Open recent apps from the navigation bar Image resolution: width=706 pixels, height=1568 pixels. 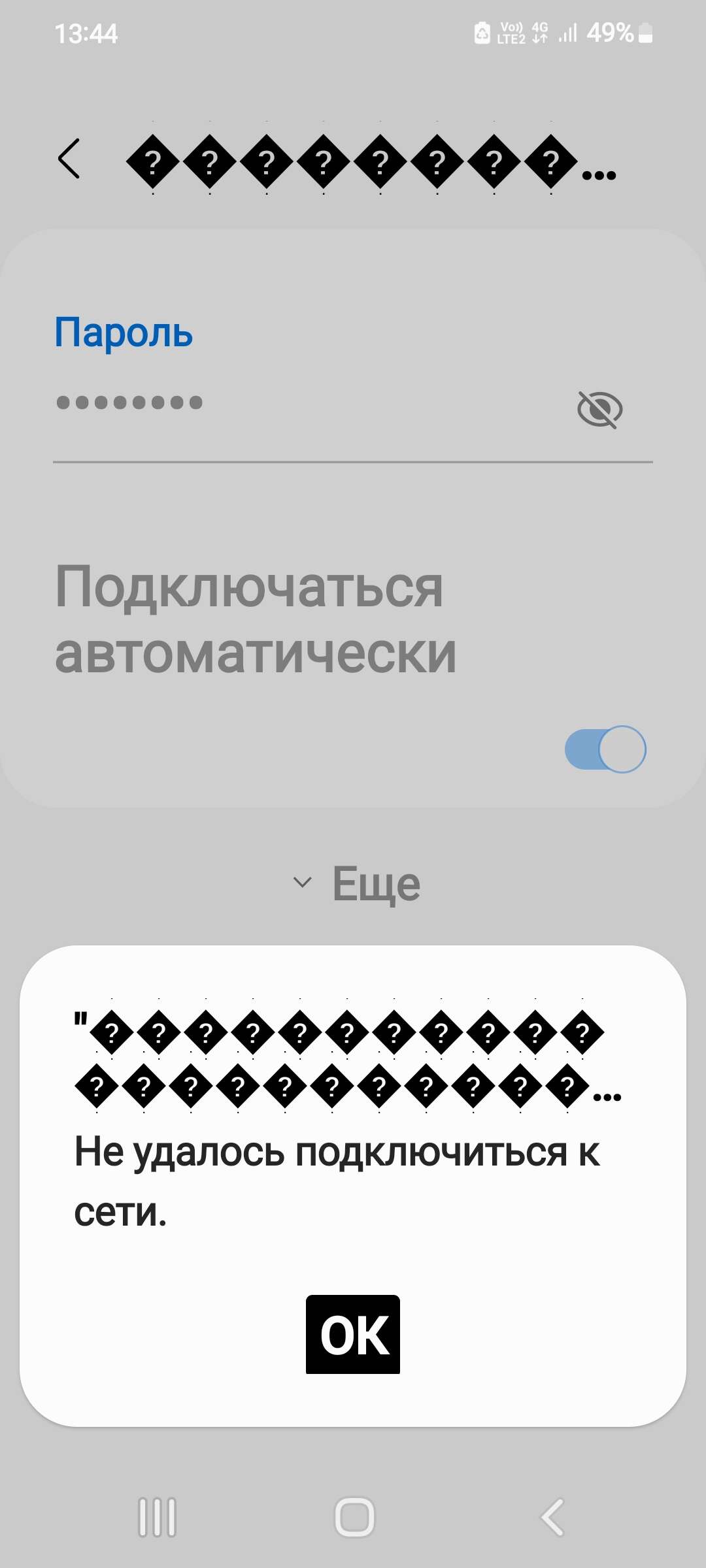(x=158, y=1517)
